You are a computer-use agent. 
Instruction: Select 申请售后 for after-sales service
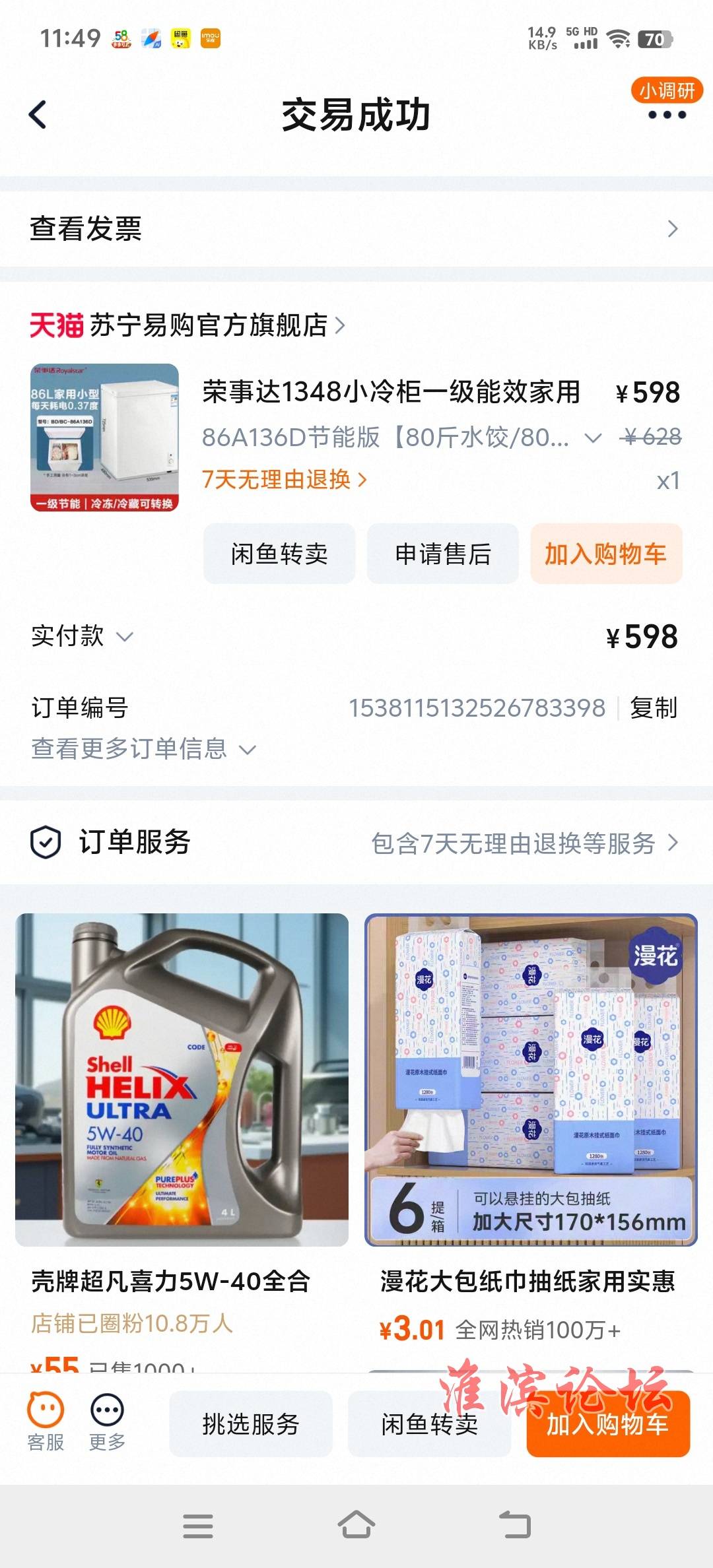[442, 554]
